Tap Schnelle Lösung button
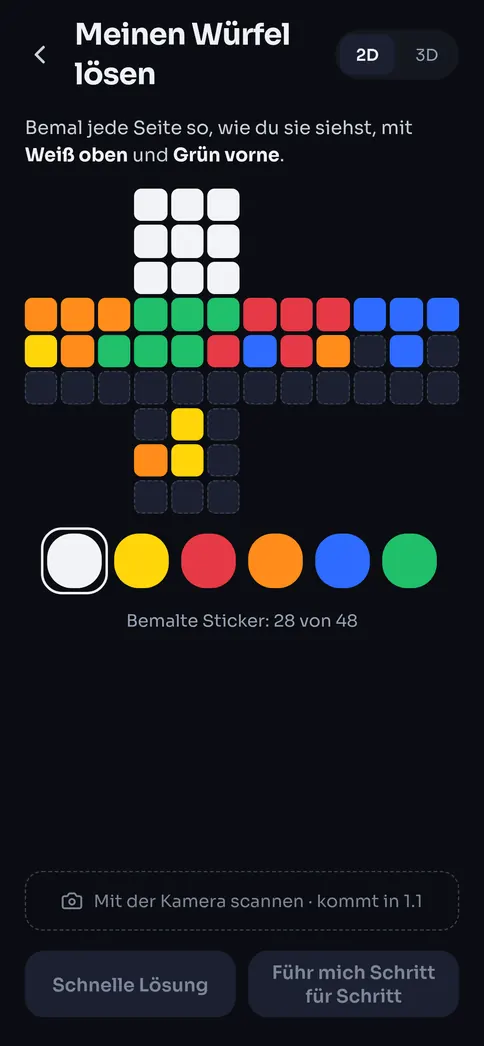 (131, 984)
